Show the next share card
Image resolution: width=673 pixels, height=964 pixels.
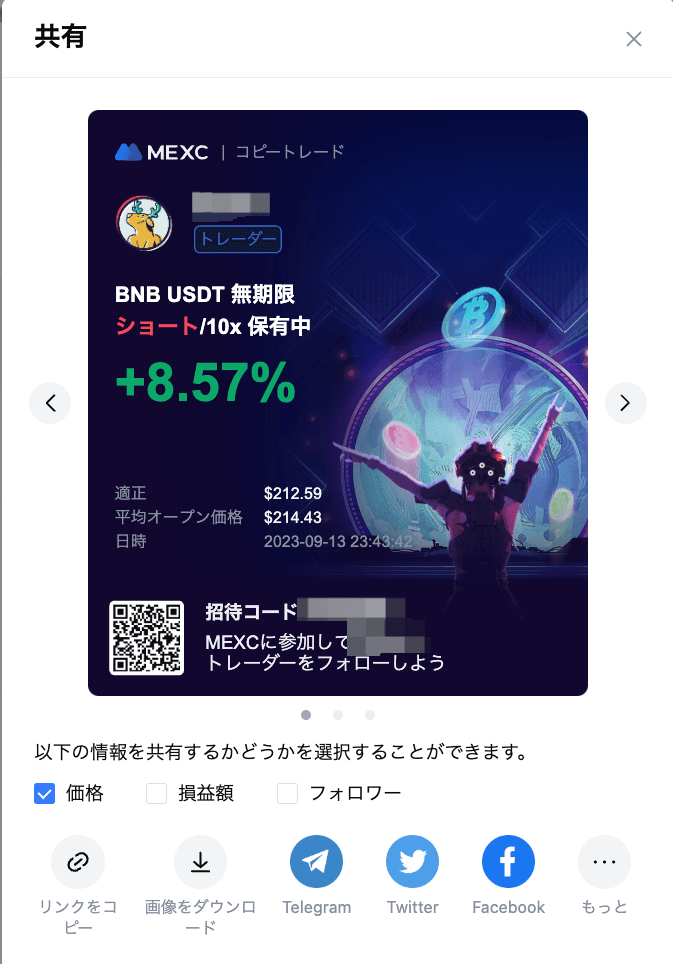[x=625, y=403]
